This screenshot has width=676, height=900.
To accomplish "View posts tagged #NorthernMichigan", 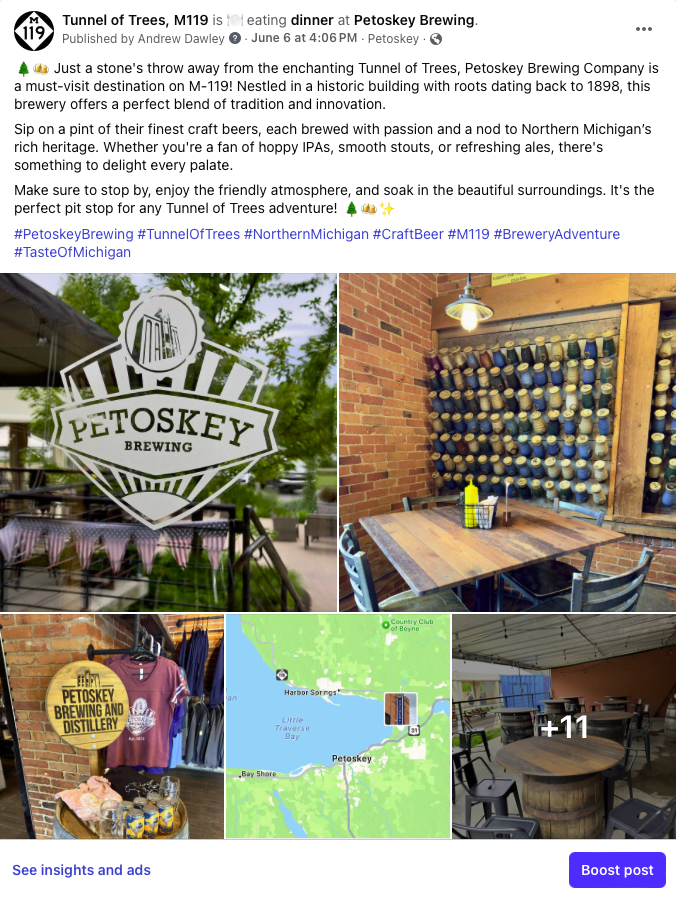I will pyautogui.click(x=307, y=234).
